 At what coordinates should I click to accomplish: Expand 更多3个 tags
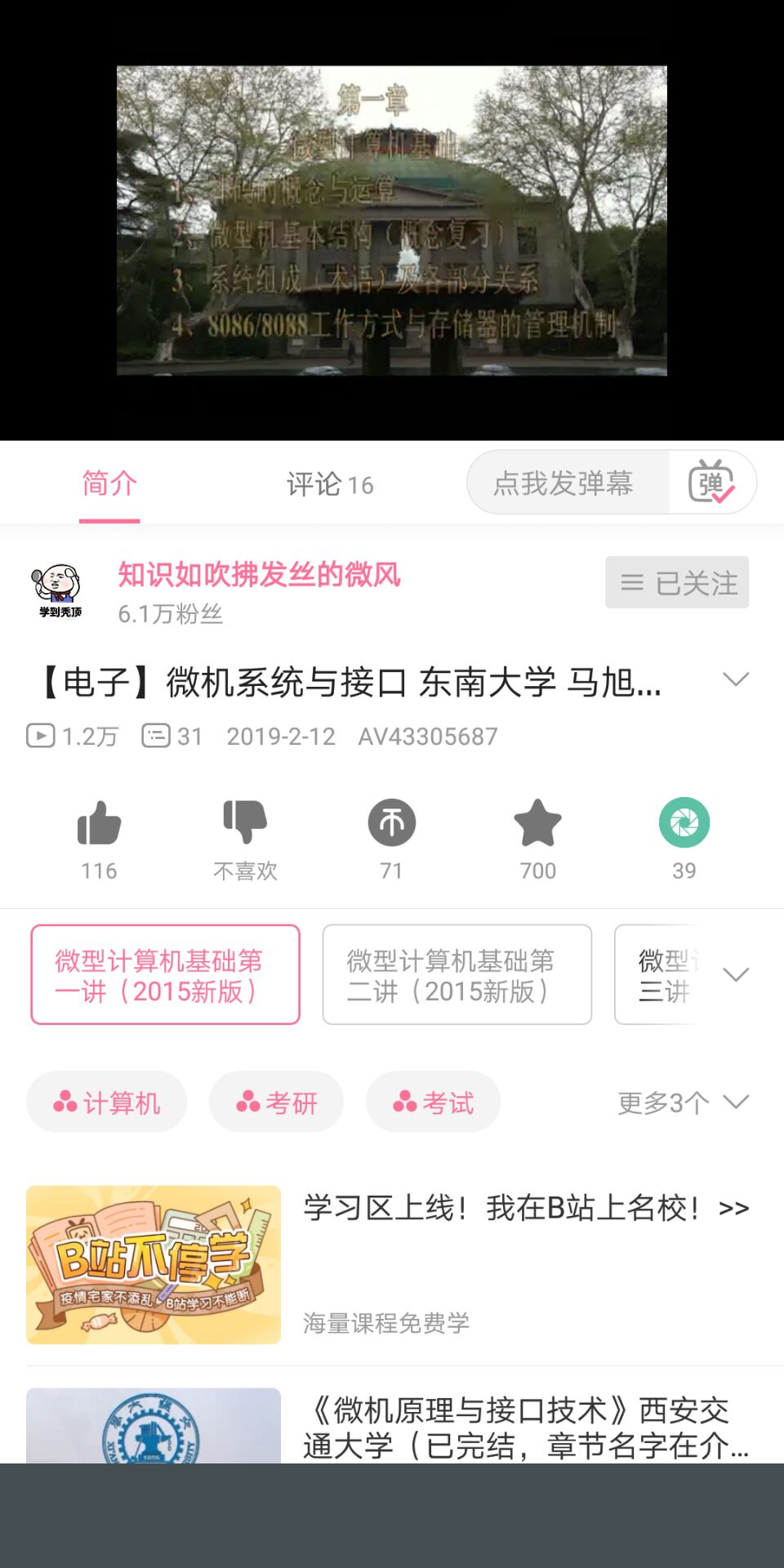(683, 1102)
